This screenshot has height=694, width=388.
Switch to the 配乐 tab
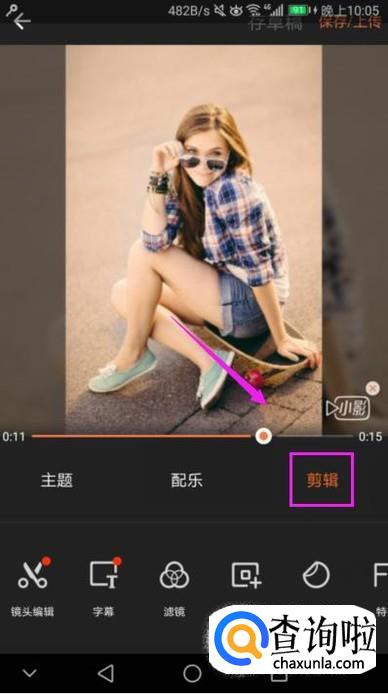pyautogui.click(x=186, y=480)
